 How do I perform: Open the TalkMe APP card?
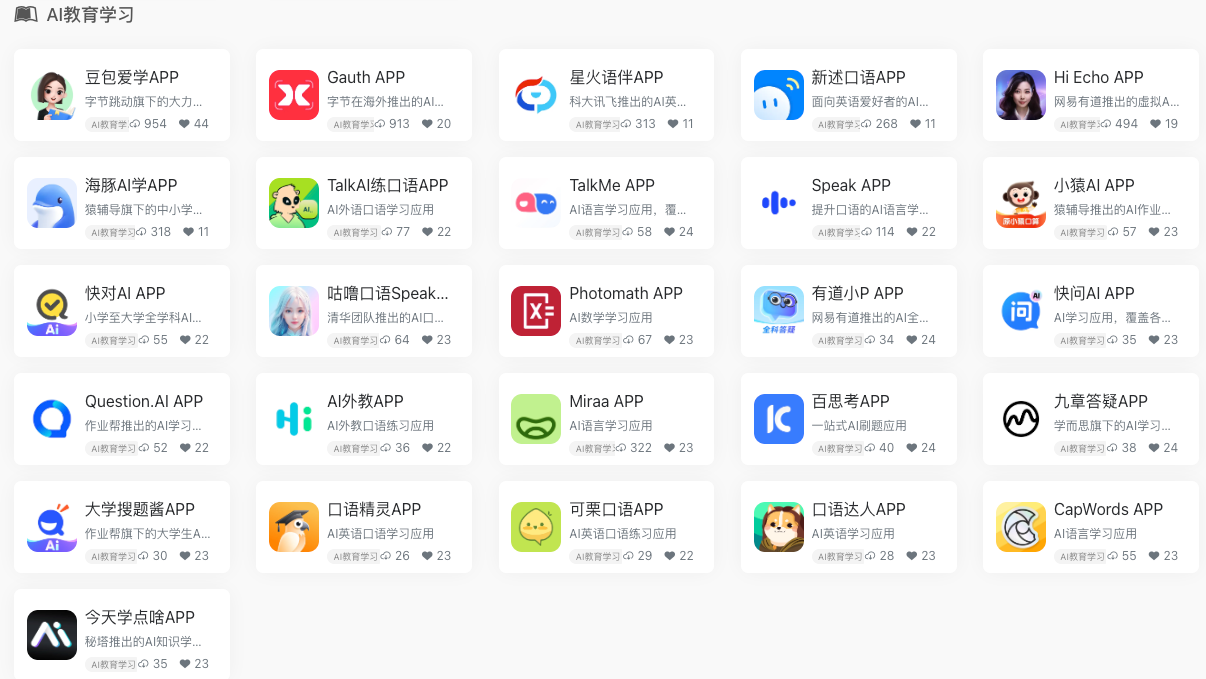point(612,186)
